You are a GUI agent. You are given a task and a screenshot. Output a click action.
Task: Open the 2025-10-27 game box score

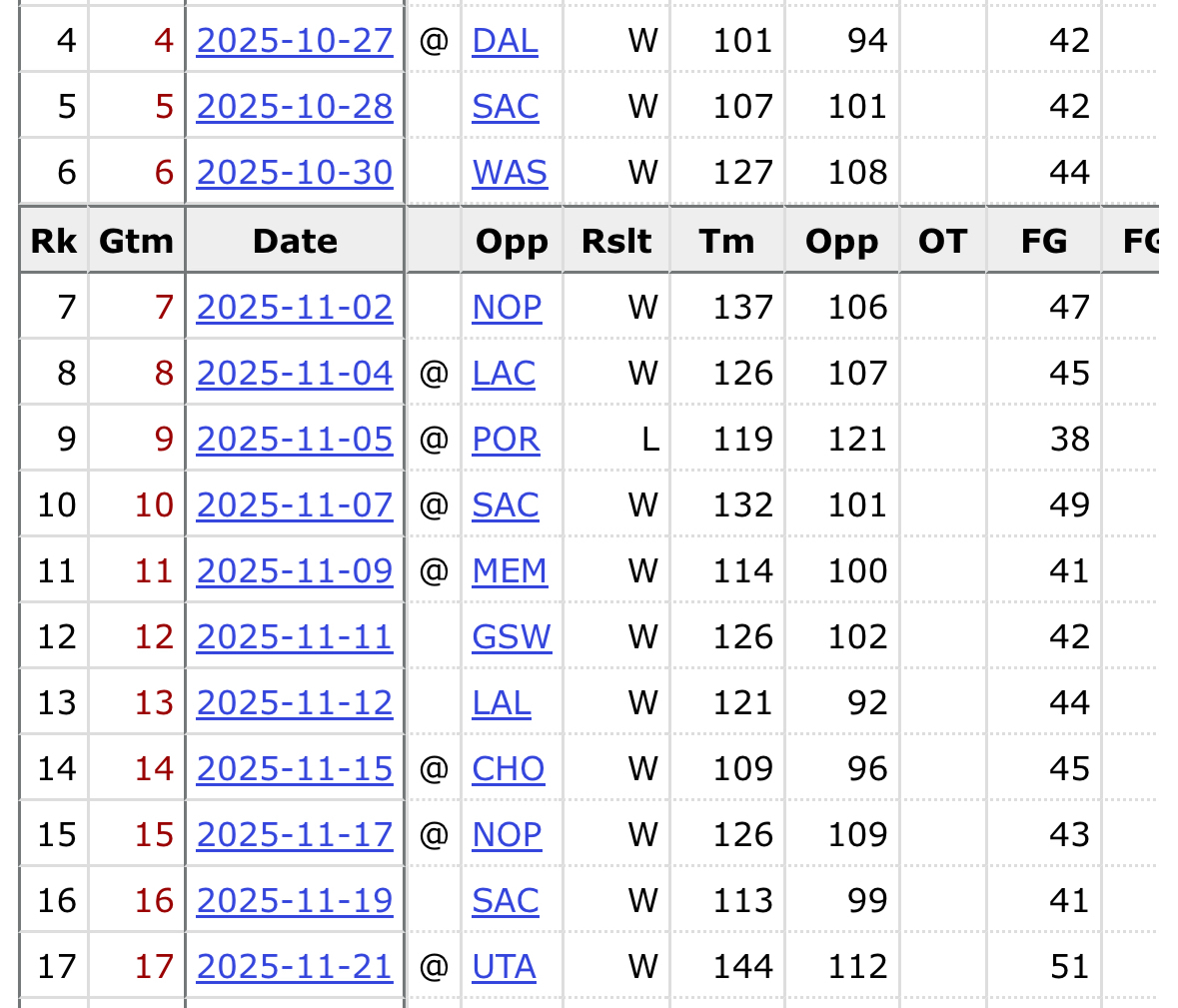pos(295,41)
